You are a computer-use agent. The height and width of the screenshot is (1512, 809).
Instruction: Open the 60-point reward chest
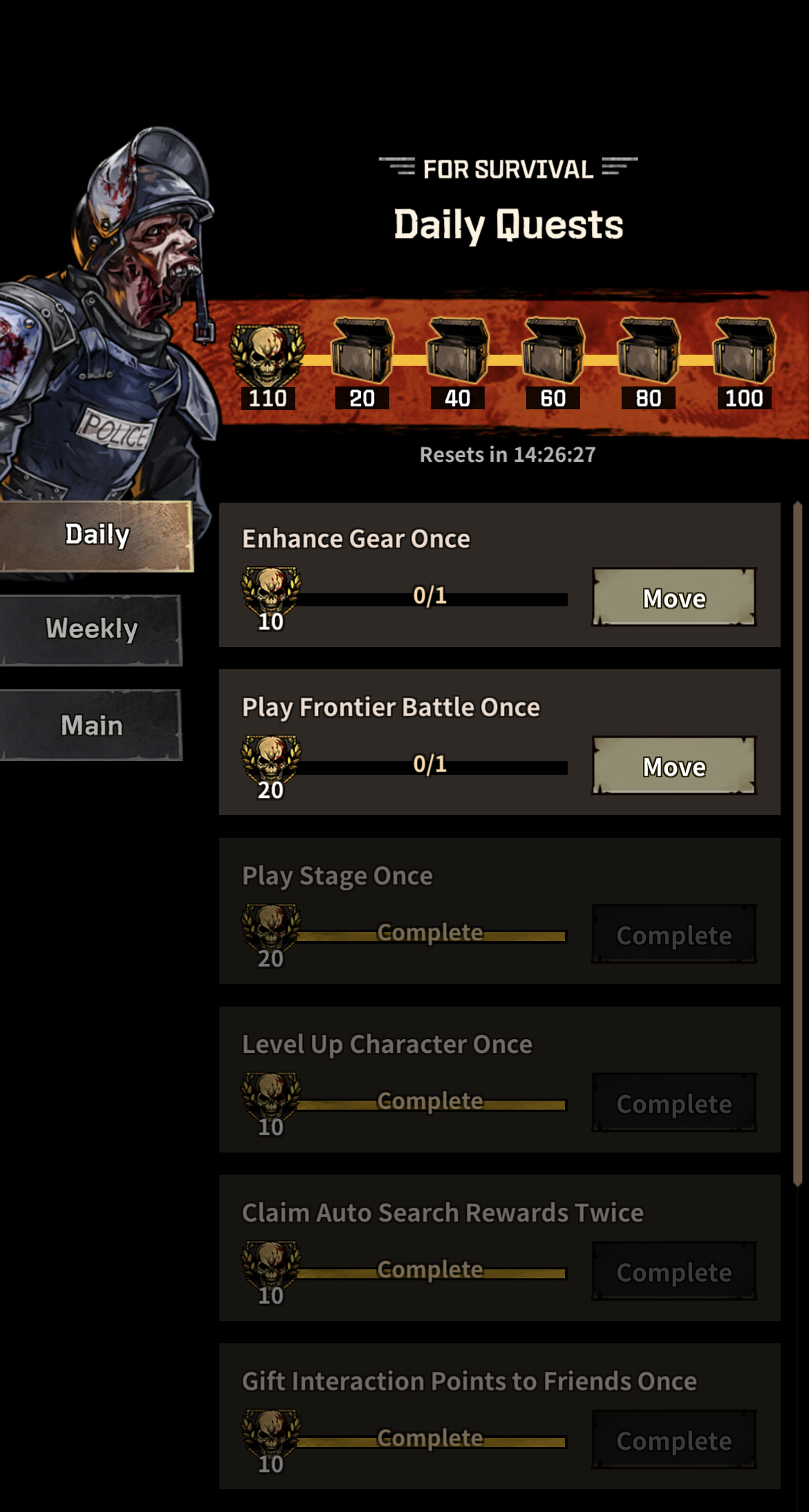point(552,351)
